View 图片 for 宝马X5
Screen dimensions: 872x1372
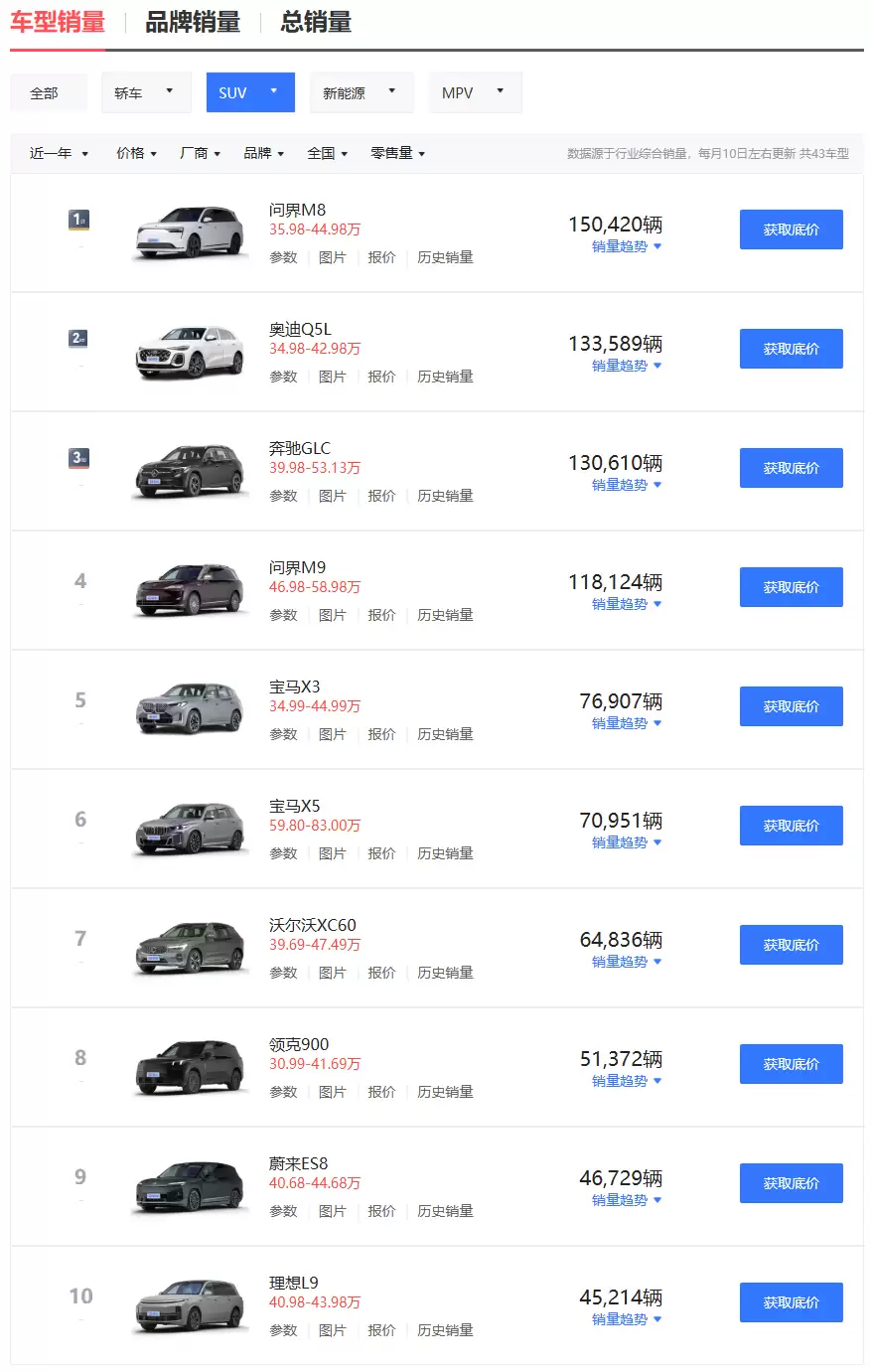point(333,852)
